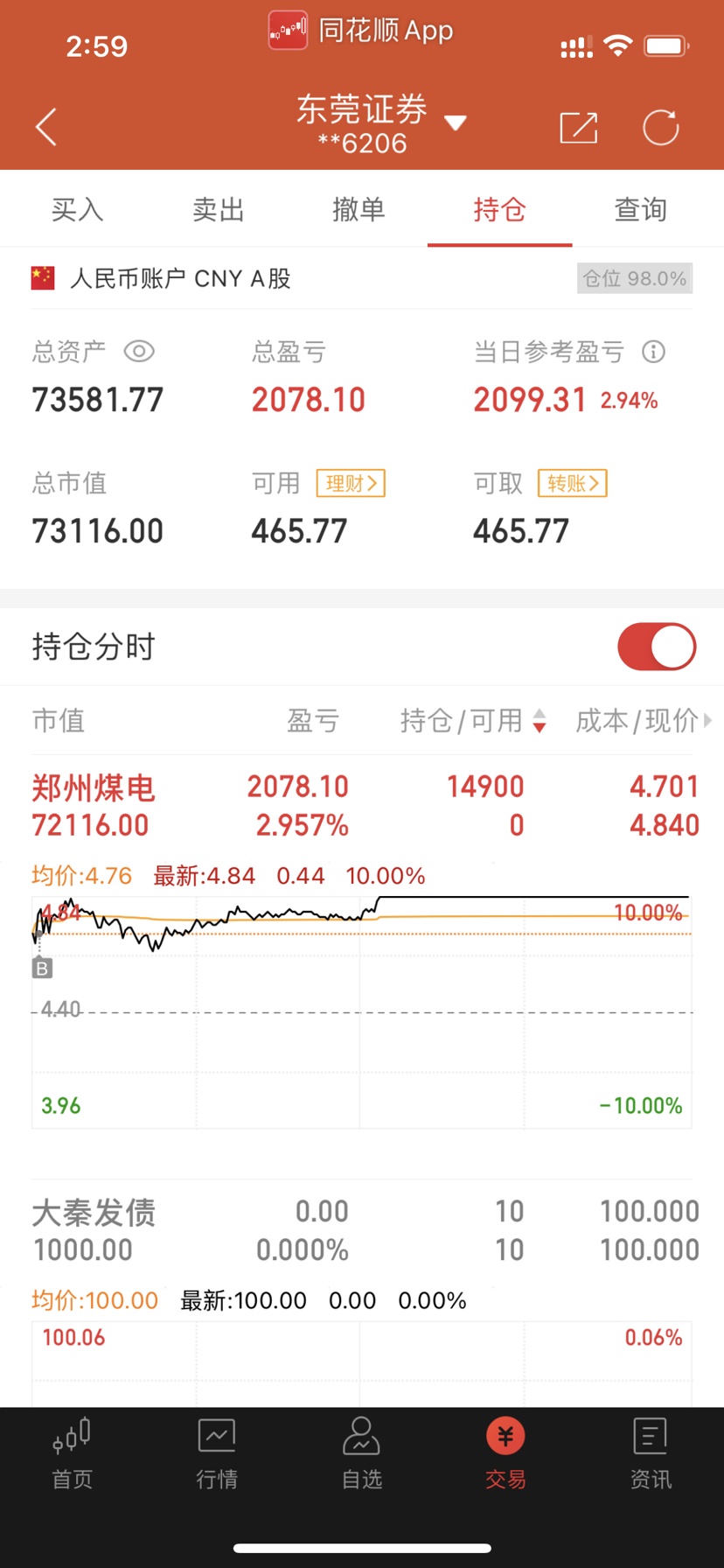Open the 大秦发债 holding row

point(362,1231)
